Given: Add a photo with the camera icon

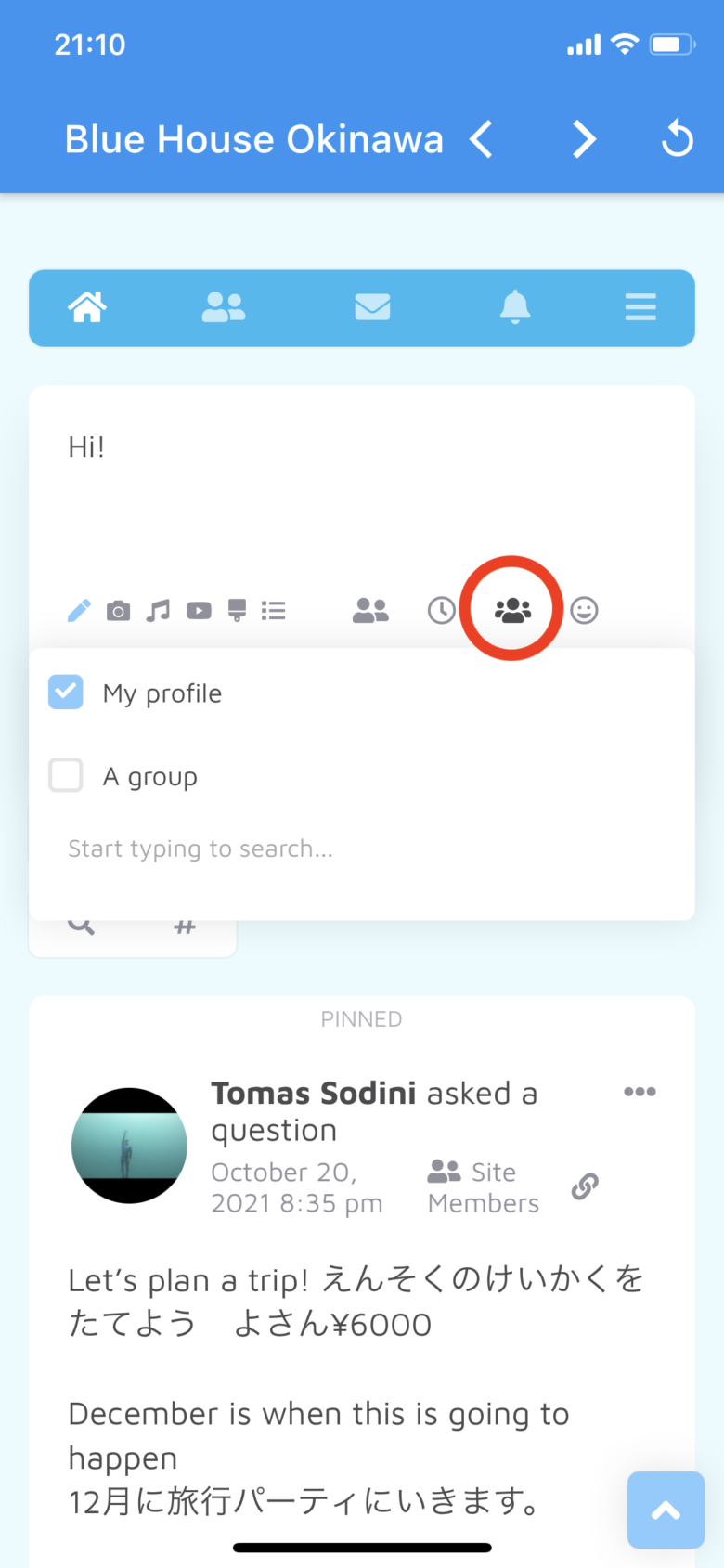Looking at the screenshot, I should pos(119,611).
